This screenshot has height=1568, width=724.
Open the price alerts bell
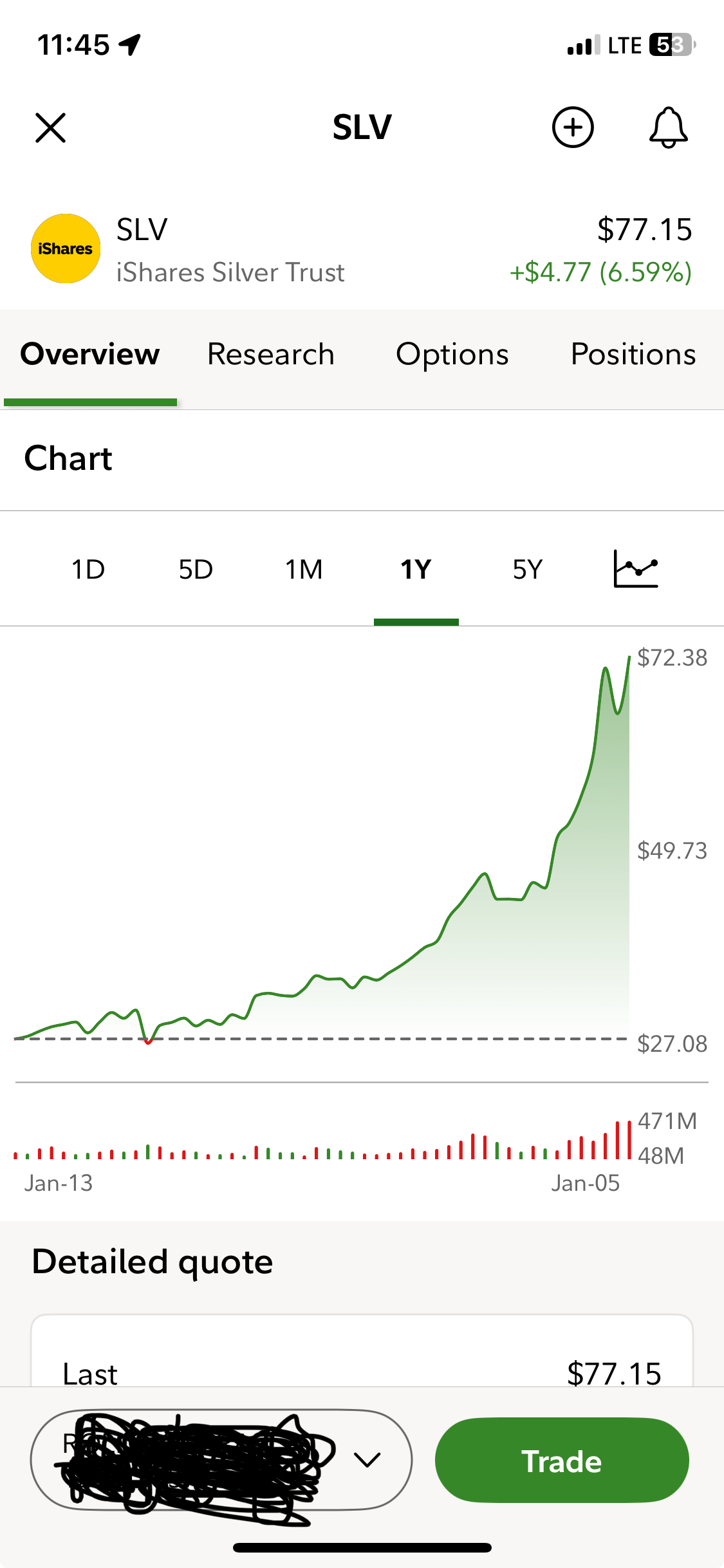[668, 127]
